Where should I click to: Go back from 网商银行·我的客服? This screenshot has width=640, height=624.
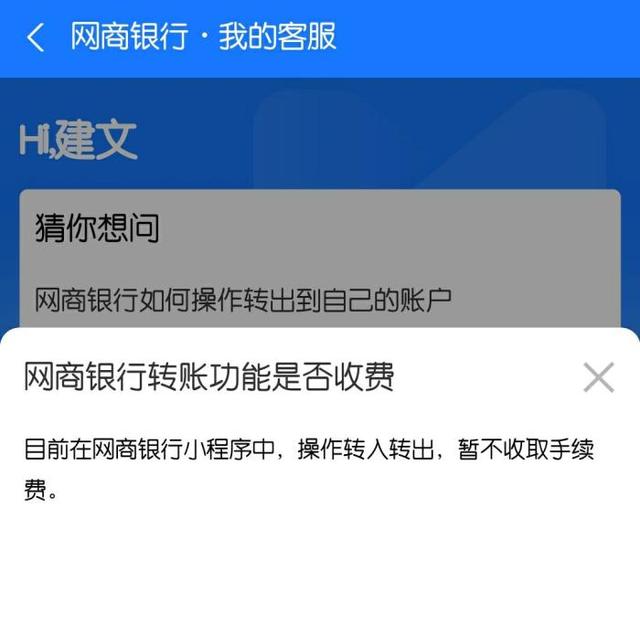(x=36, y=38)
